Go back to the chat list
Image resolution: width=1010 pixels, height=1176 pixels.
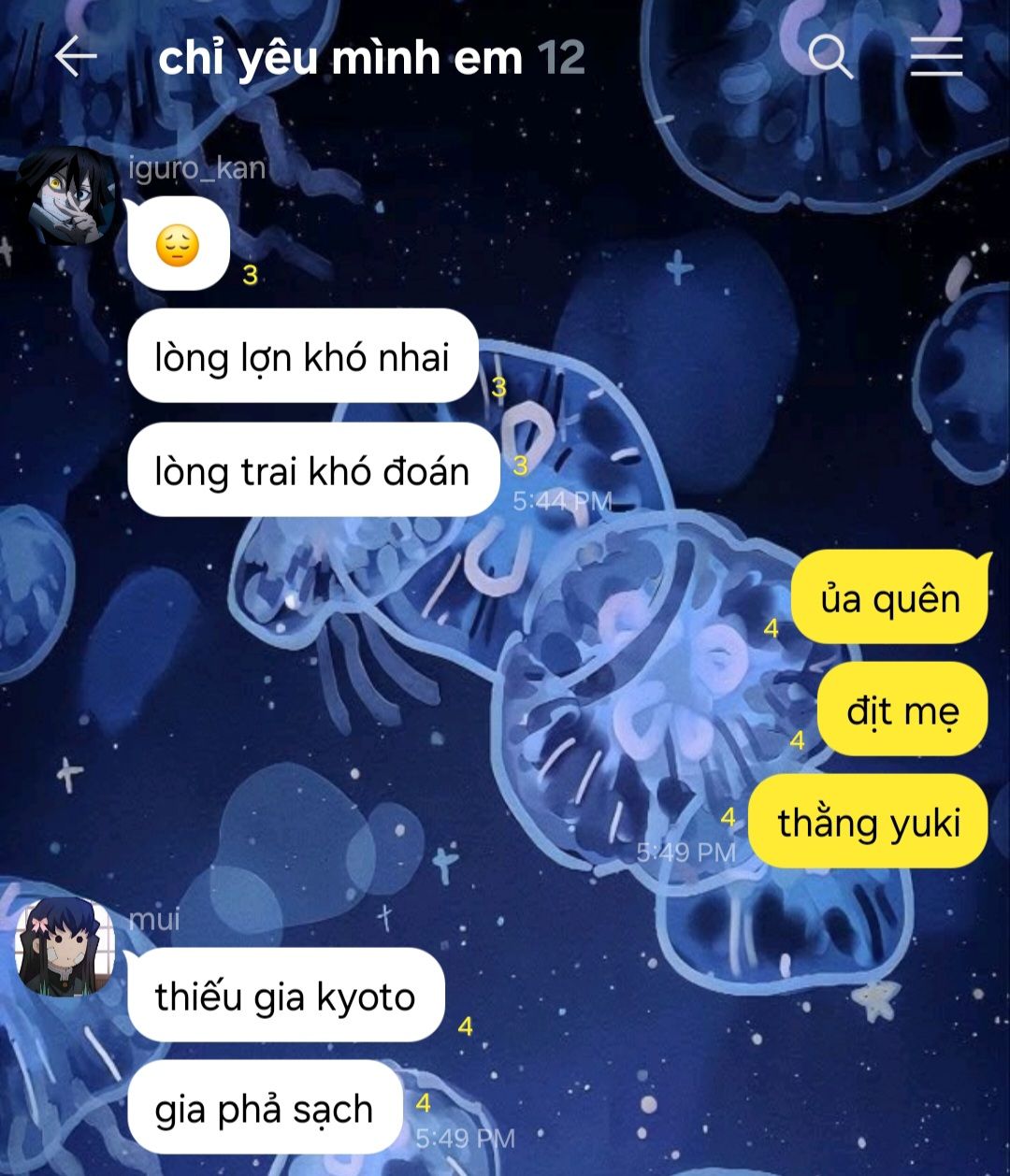[x=76, y=57]
